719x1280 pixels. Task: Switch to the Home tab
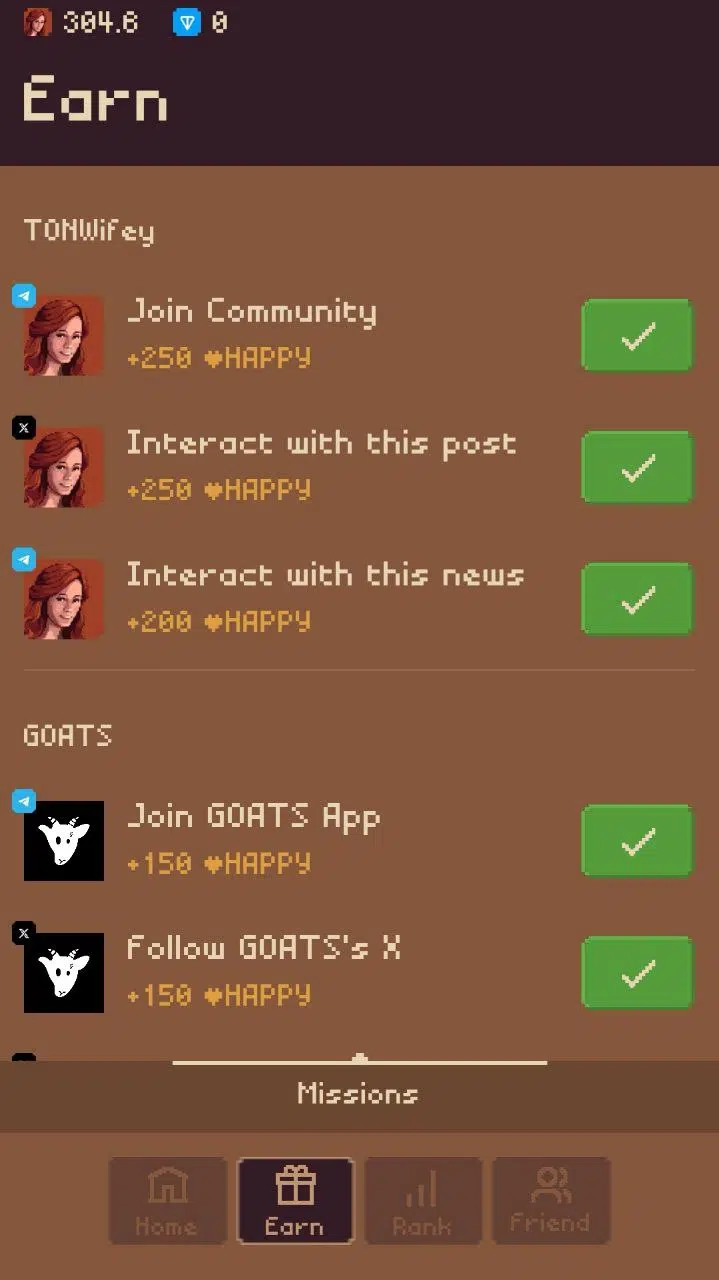(x=167, y=1200)
